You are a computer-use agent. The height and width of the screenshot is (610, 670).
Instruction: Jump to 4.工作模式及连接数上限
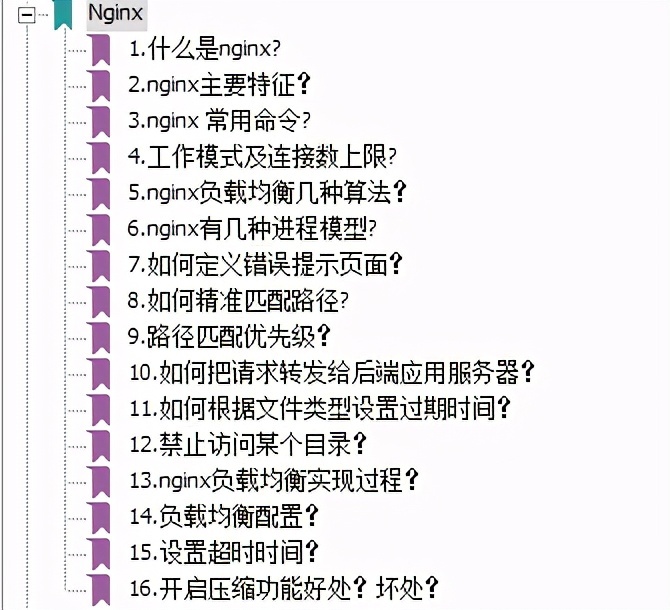pyautogui.click(x=263, y=156)
